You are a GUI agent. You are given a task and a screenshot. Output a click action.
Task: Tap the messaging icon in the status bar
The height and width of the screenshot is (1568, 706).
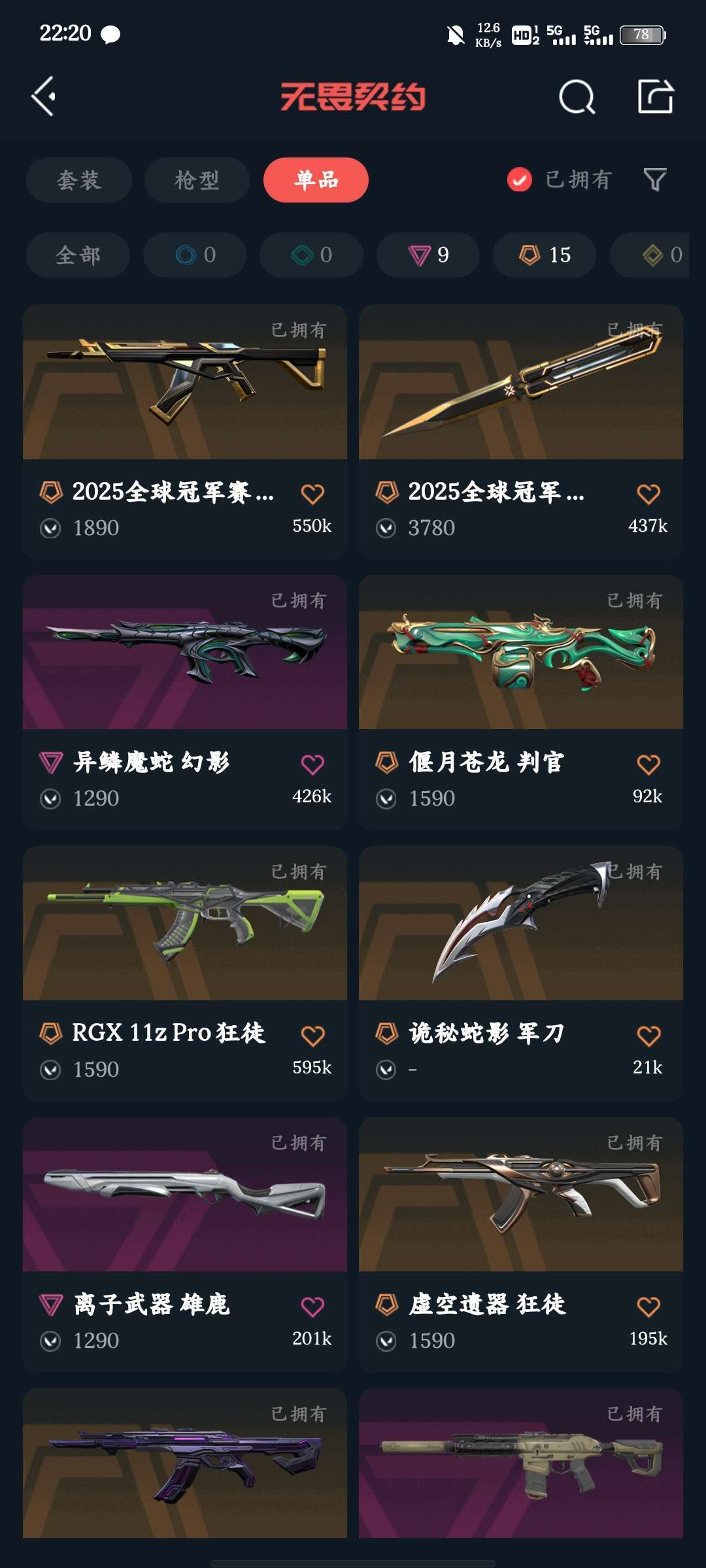click(x=110, y=34)
